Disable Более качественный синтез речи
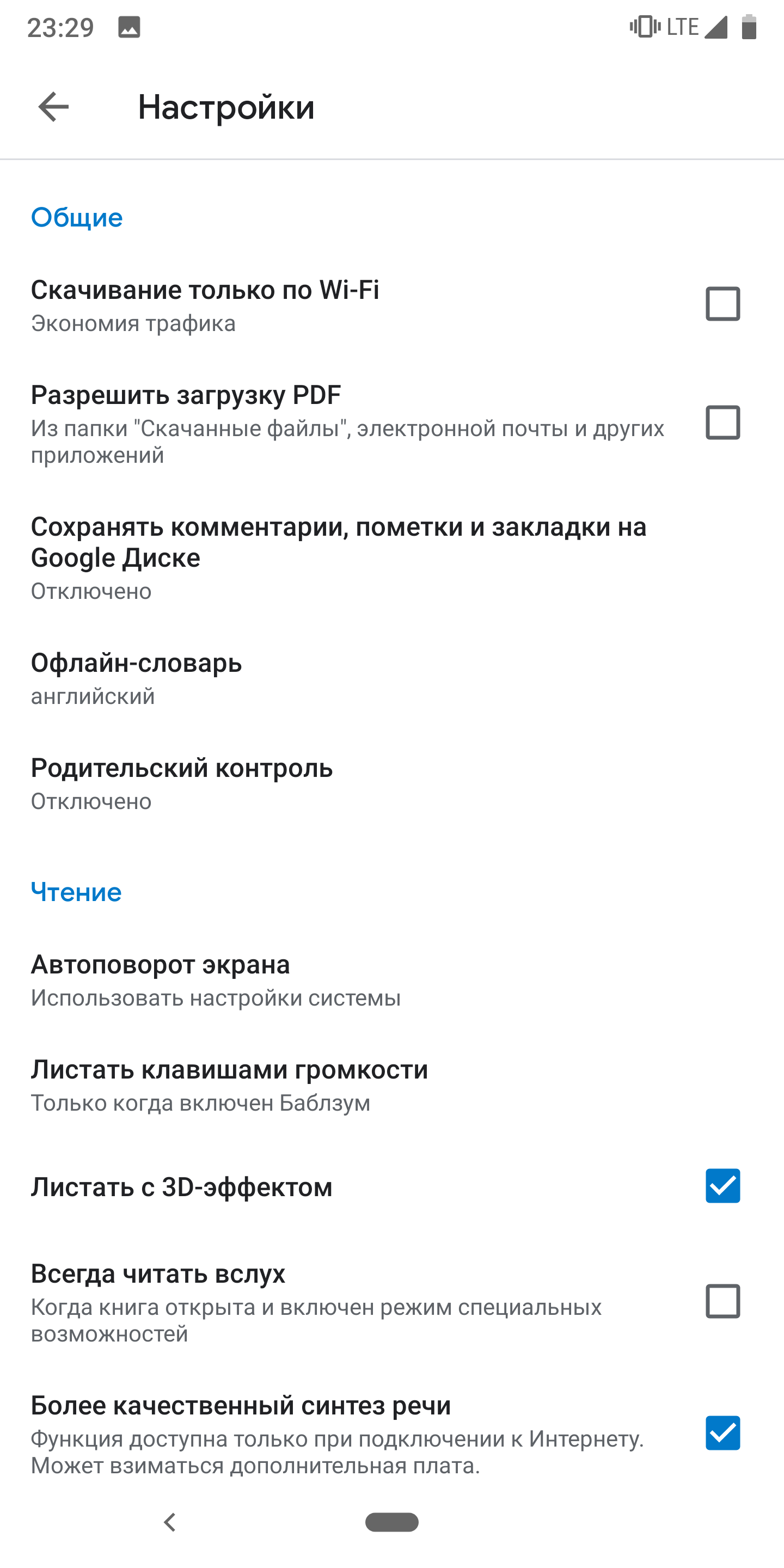Screen dimensions: 784x1568 pyautogui.click(x=722, y=1433)
